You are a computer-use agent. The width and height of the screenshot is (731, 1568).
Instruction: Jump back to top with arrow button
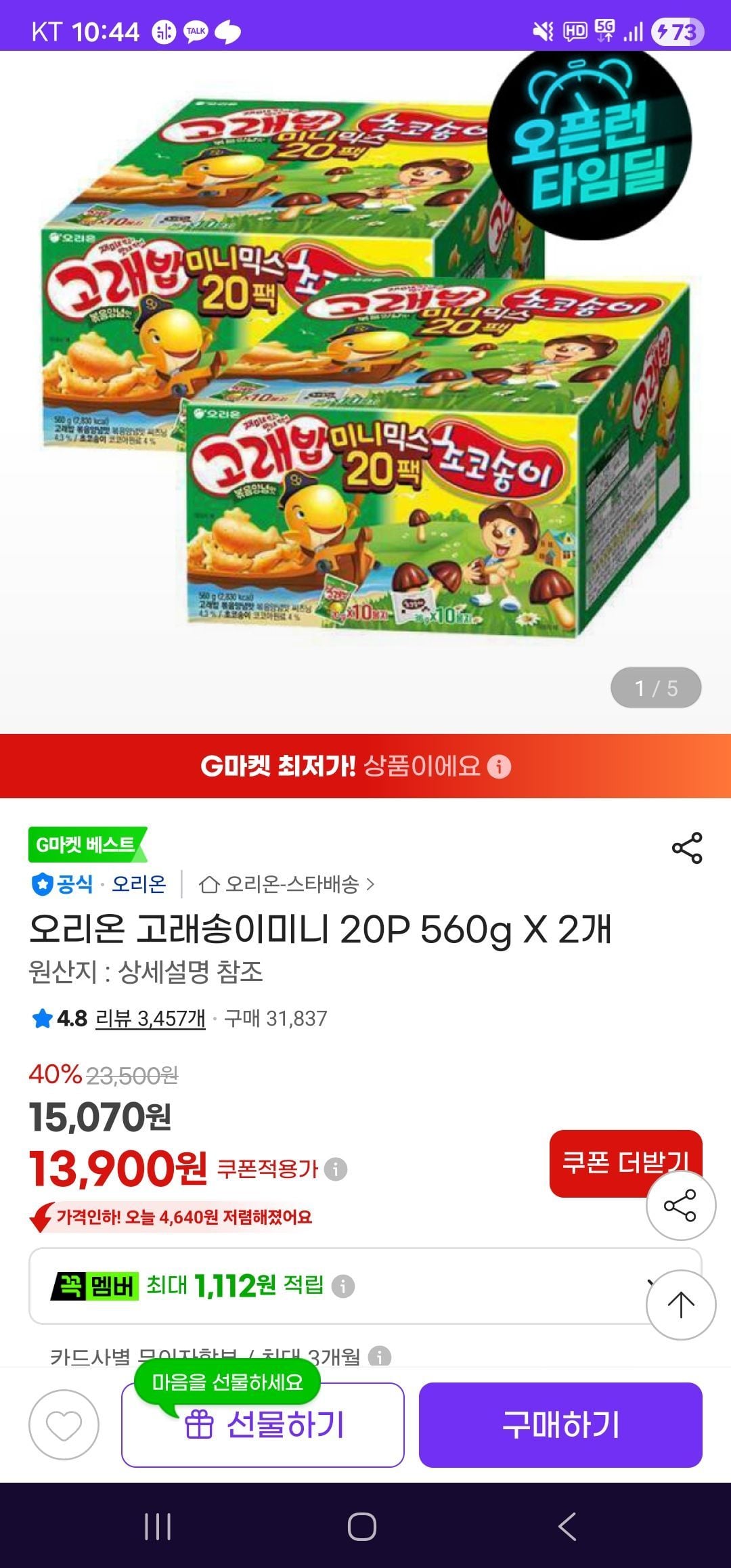(681, 1305)
